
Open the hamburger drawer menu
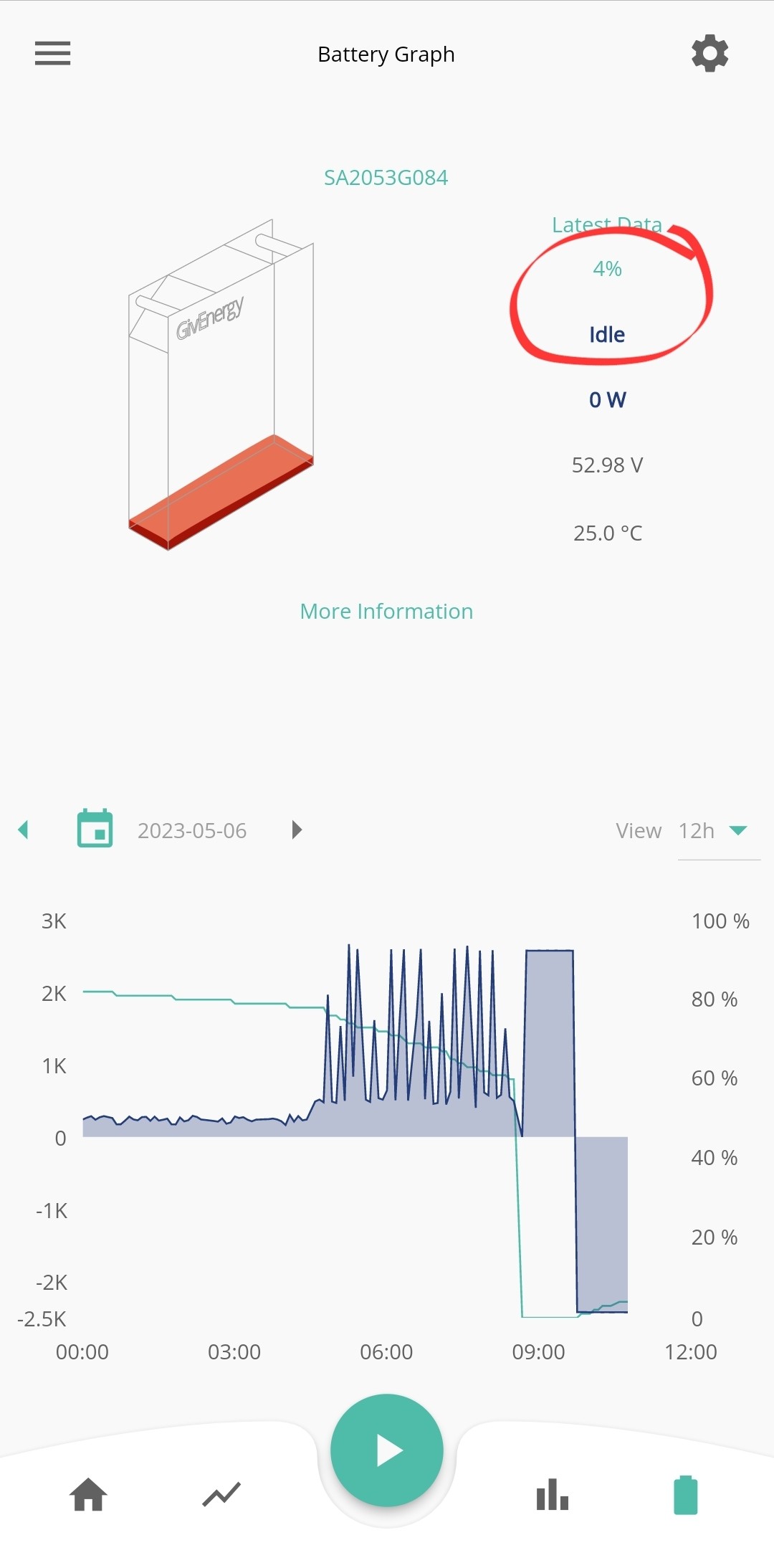52,53
